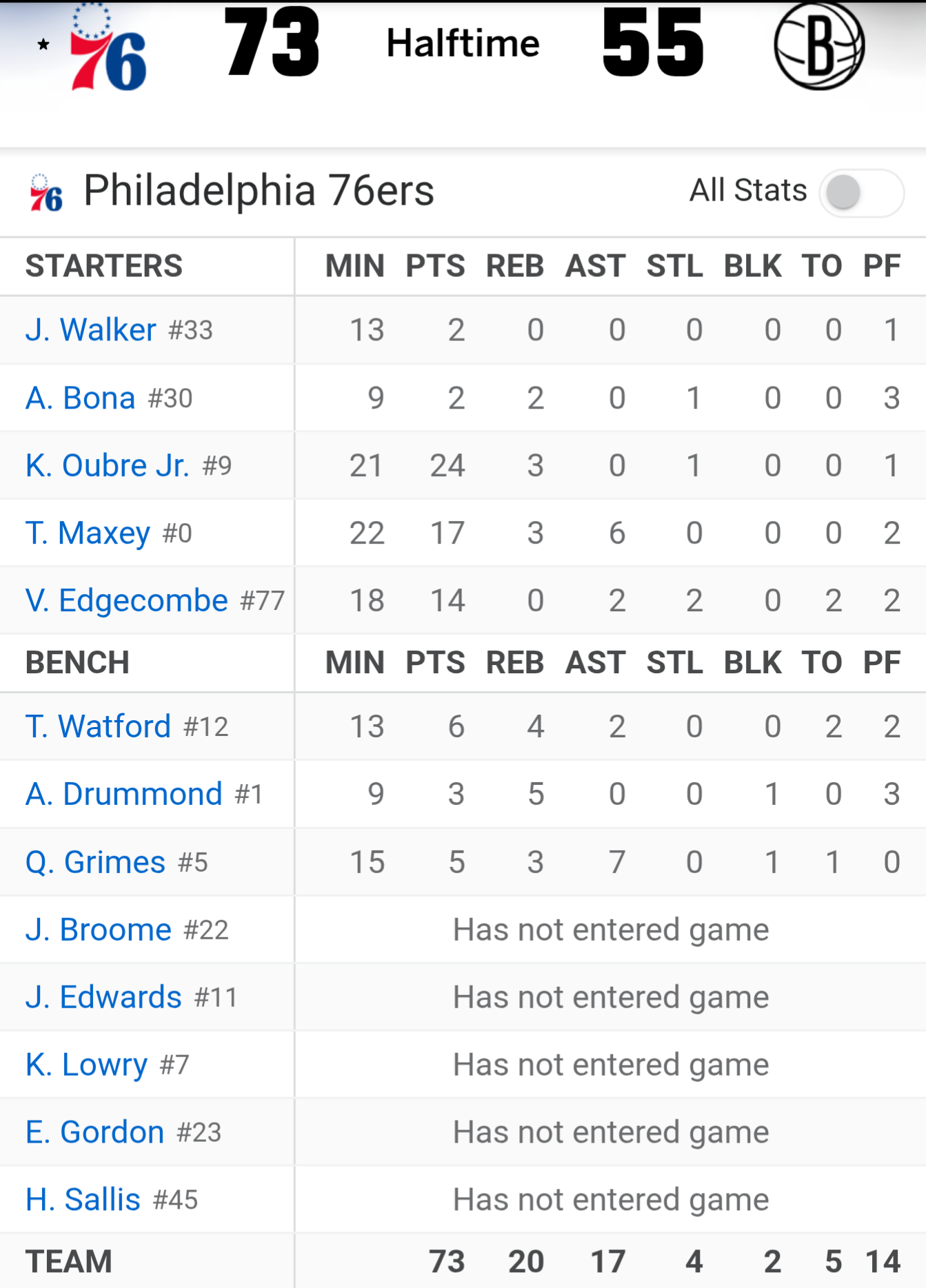View A. Drummond's player page
This screenshot has height=1288, width=926.
123,794
